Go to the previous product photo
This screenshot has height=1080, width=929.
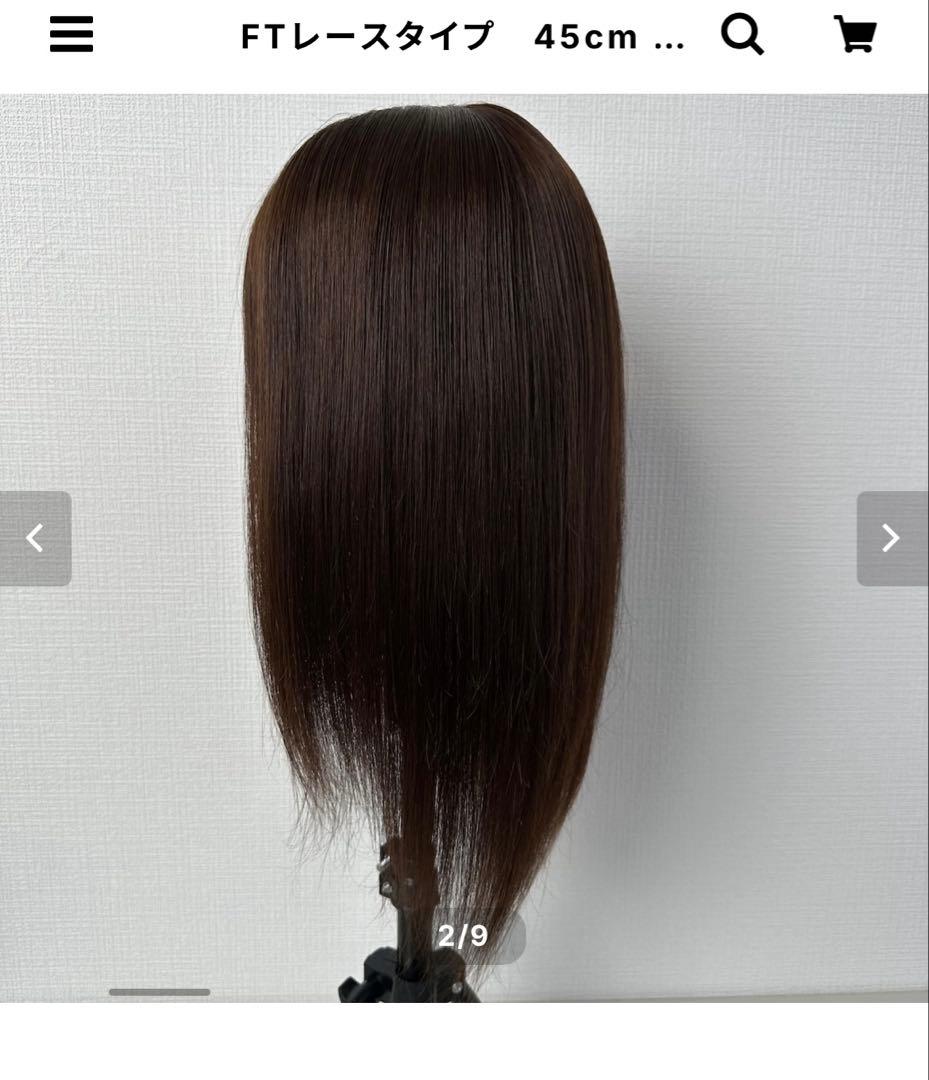click(x=35, y=538)
